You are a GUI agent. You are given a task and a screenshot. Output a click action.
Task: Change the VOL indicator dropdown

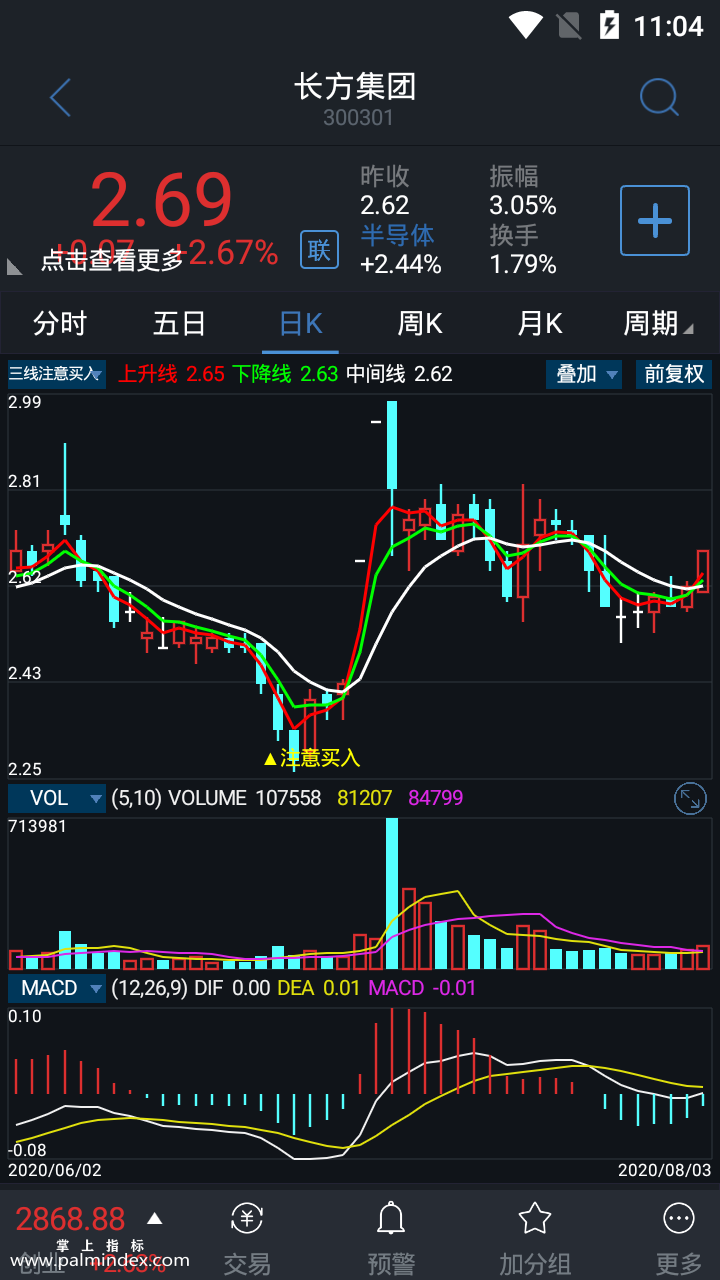click(x=57, y=798)
